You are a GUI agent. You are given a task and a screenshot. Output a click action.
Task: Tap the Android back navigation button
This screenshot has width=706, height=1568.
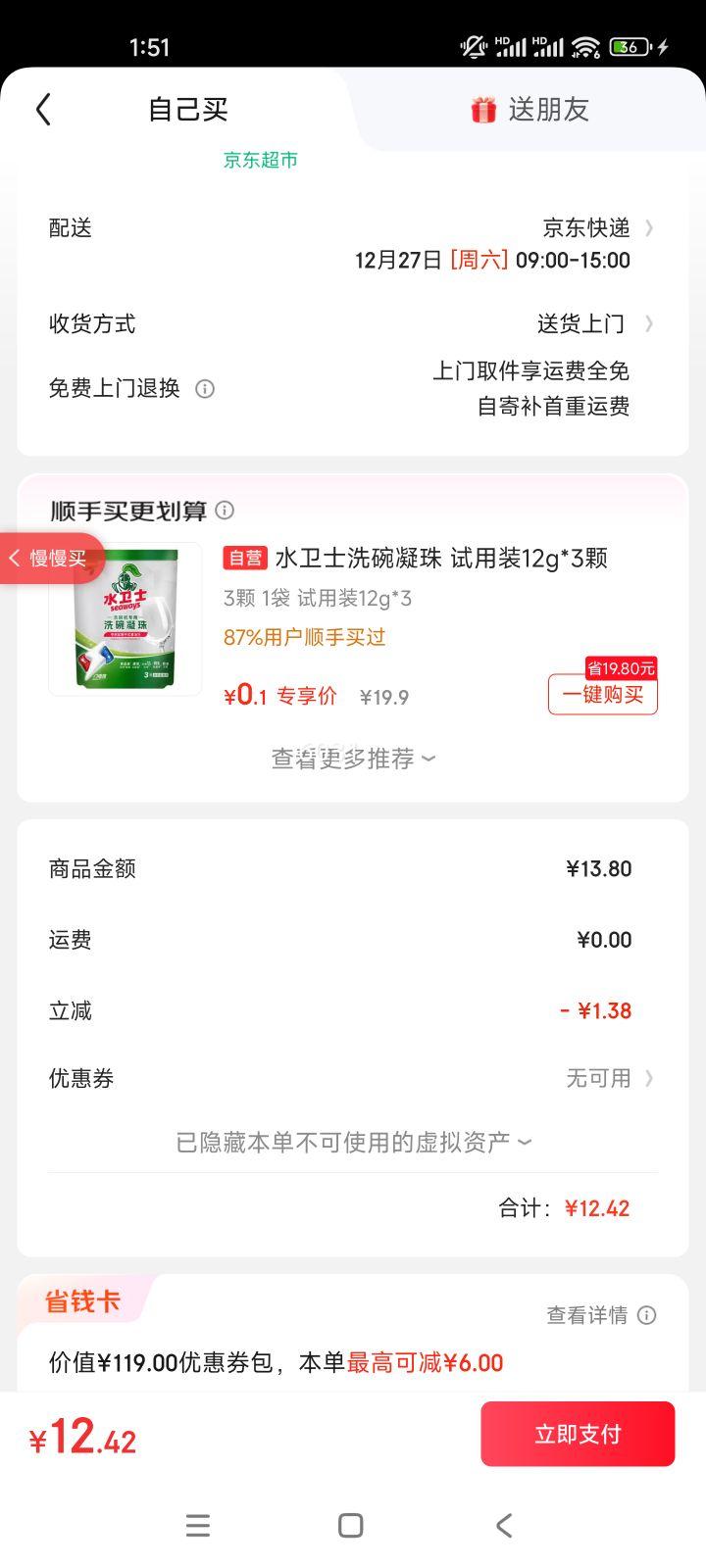[504, 1525]
